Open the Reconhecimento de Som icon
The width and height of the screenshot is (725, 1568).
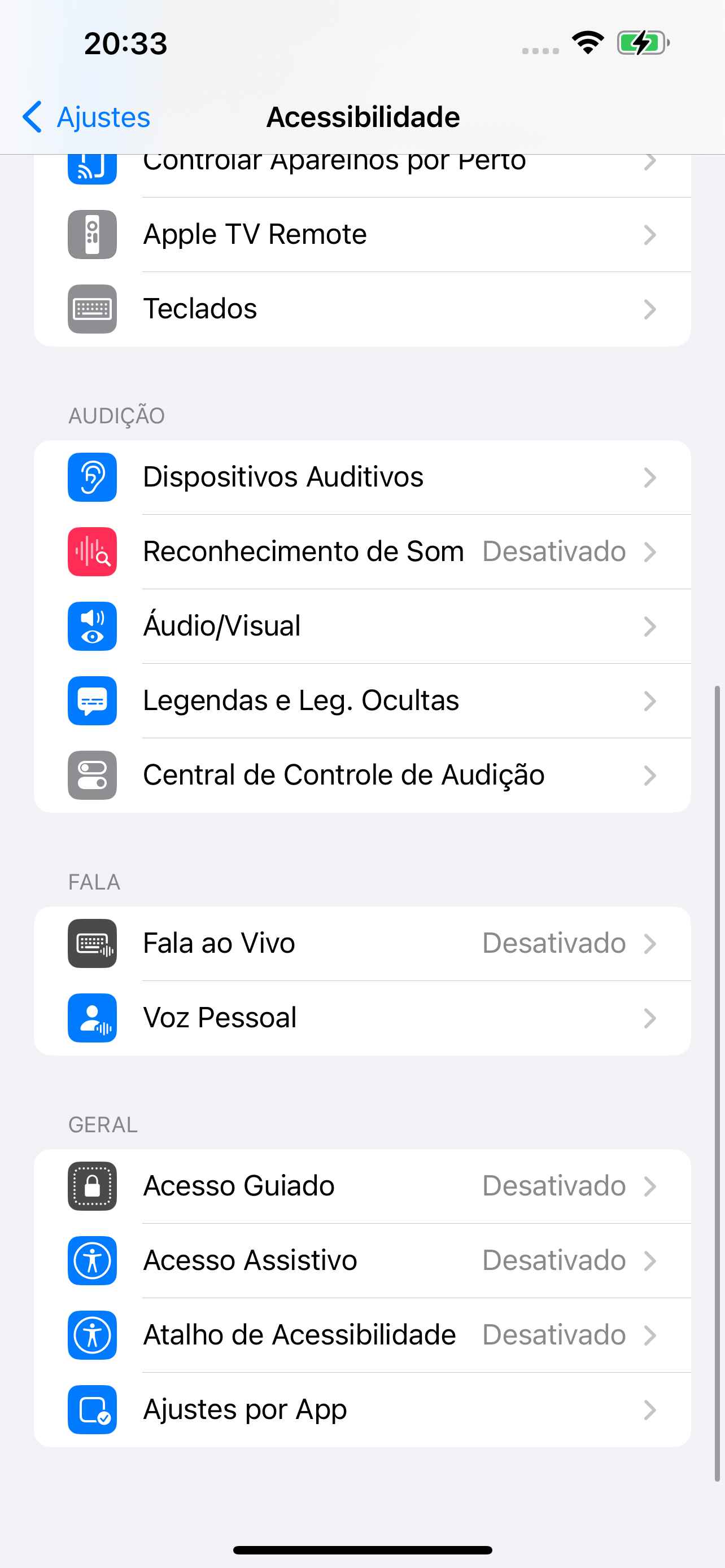(92, 552)
